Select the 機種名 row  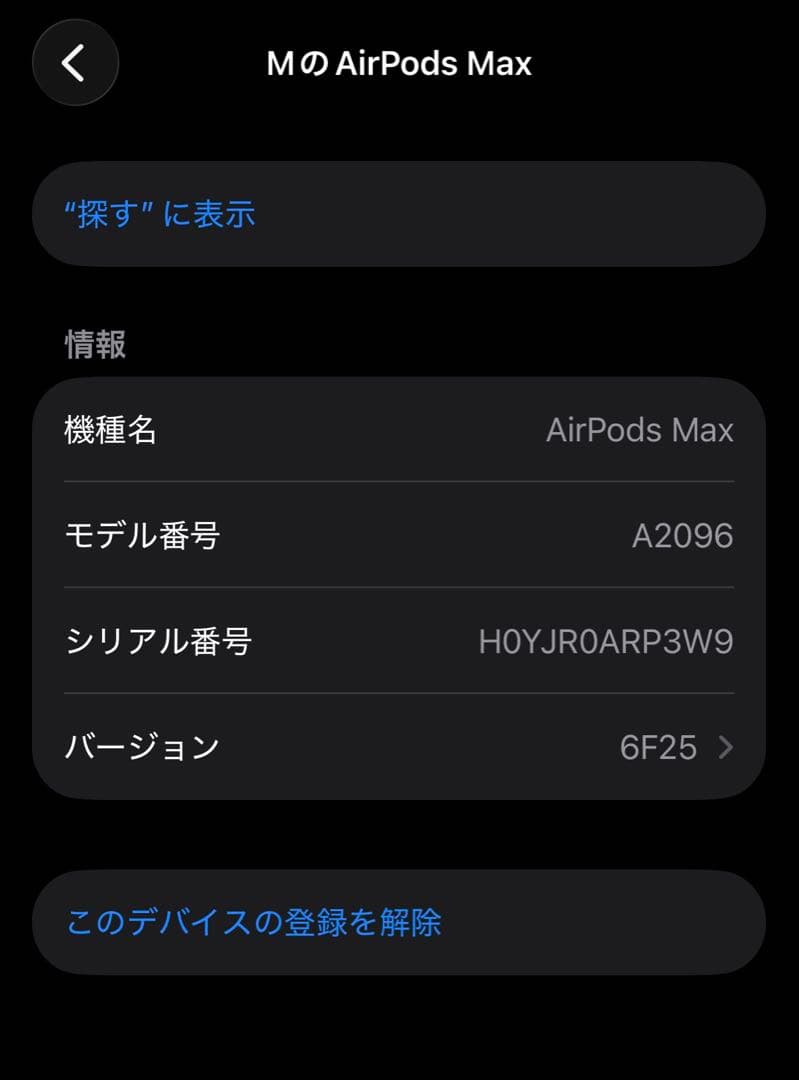(x=398, y=429)
